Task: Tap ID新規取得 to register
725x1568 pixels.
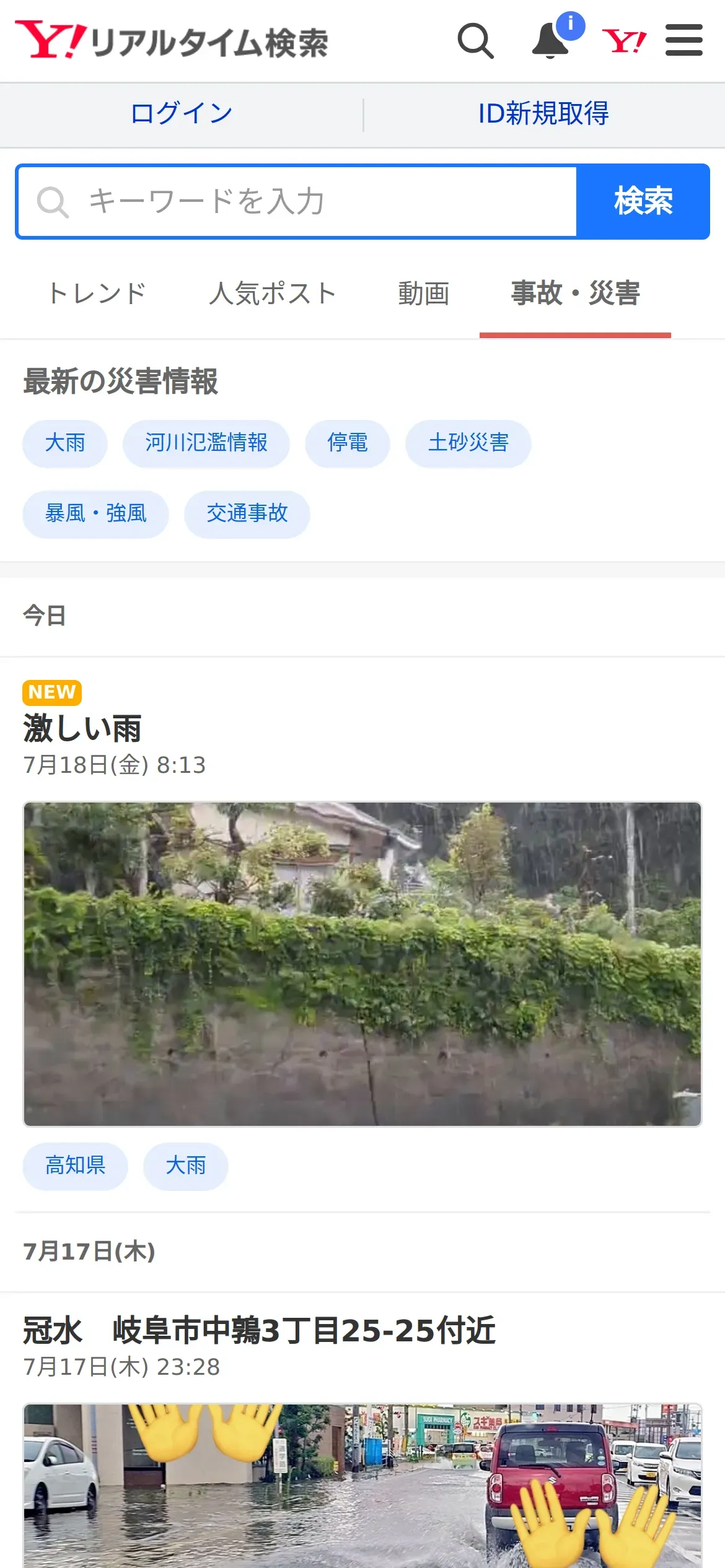Action: click(543, 114)
